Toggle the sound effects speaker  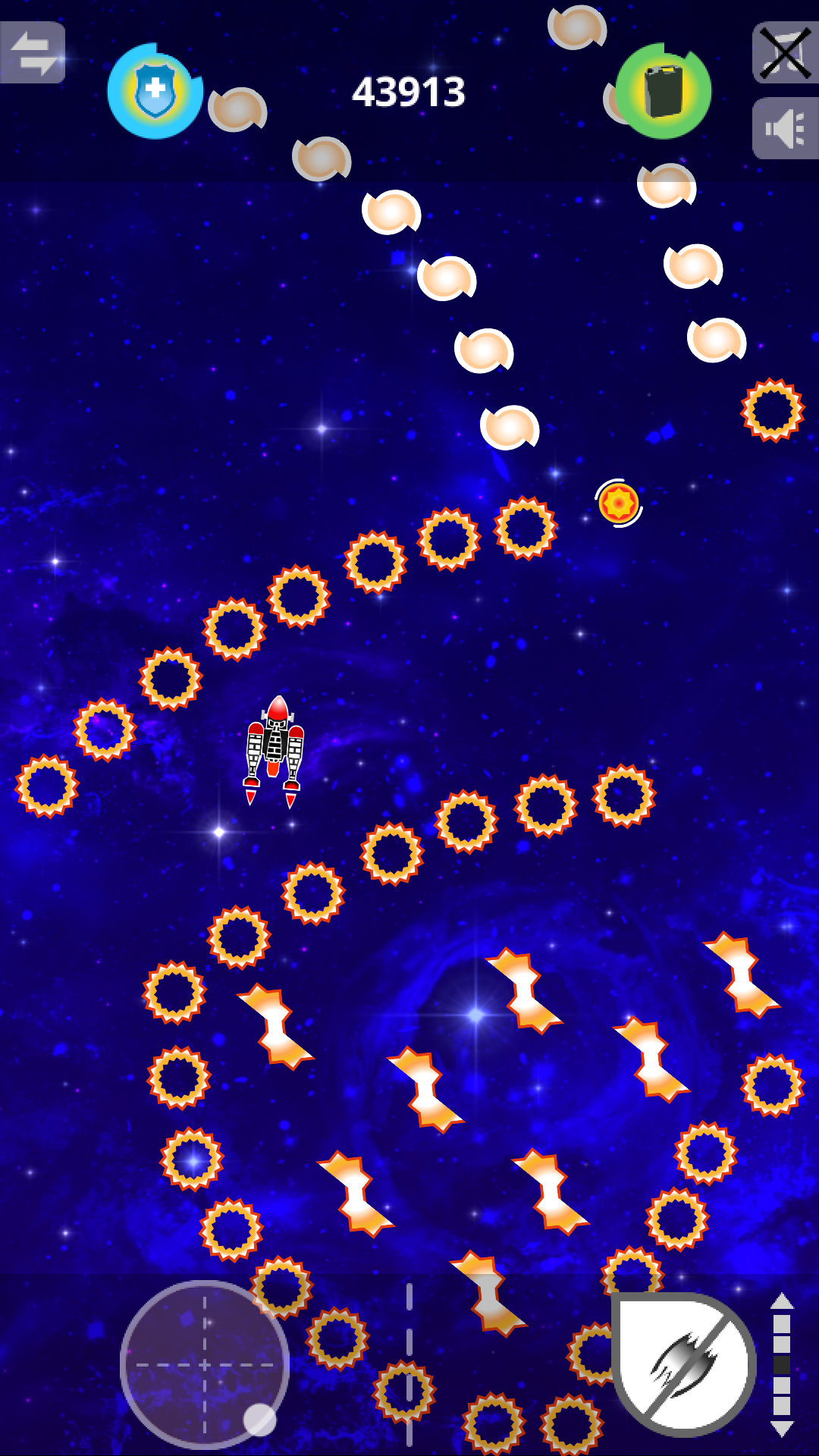pyautogui.click(x=785, y=128)
